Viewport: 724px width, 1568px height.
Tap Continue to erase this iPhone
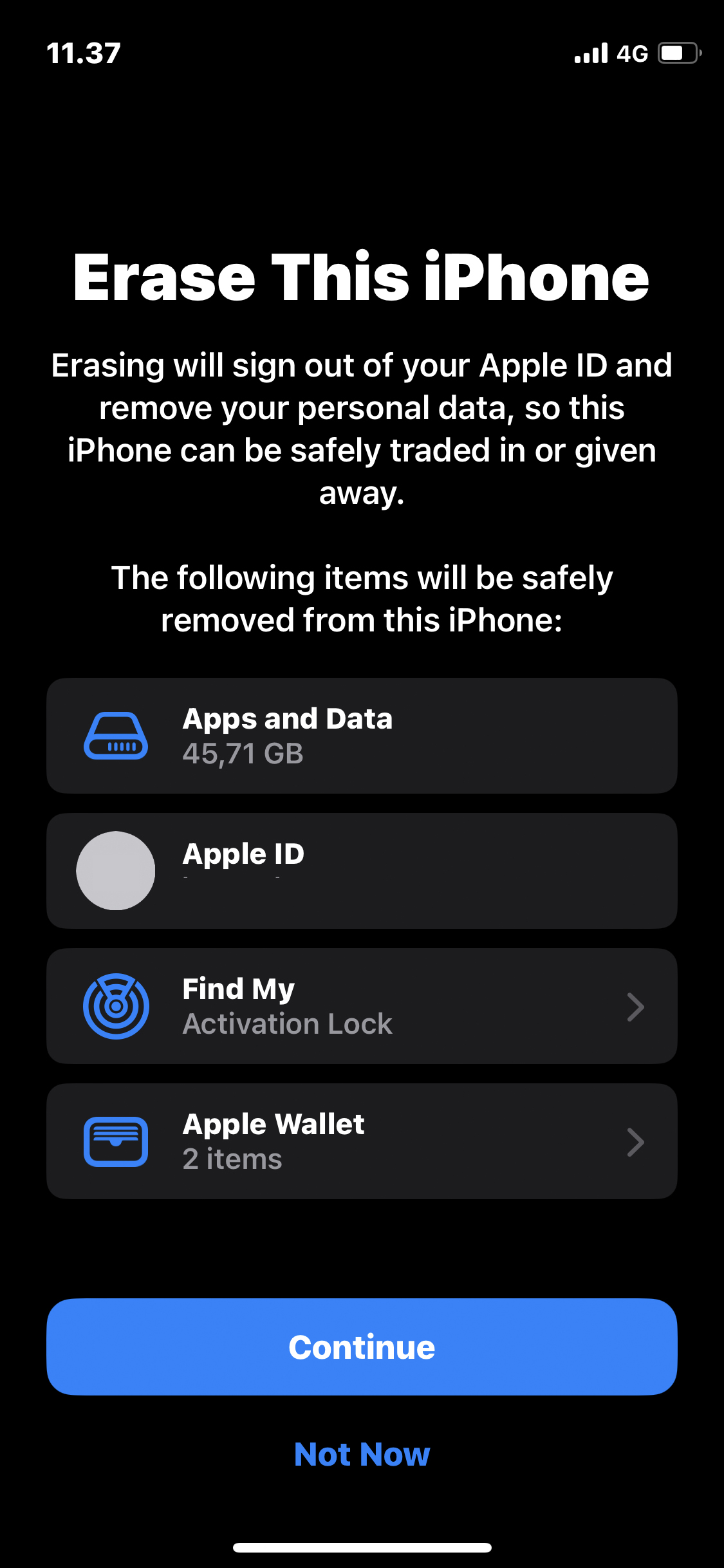362,1347
